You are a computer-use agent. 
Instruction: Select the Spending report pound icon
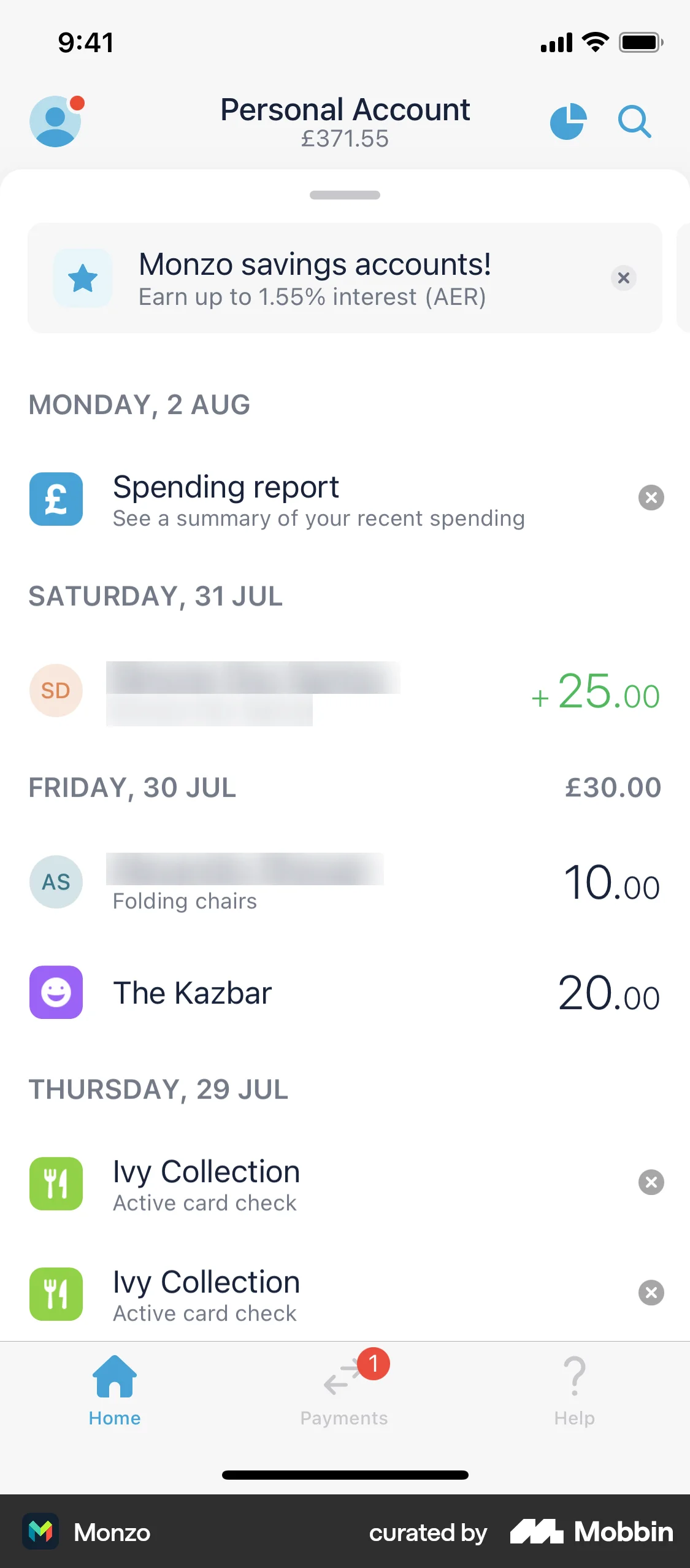56,499
